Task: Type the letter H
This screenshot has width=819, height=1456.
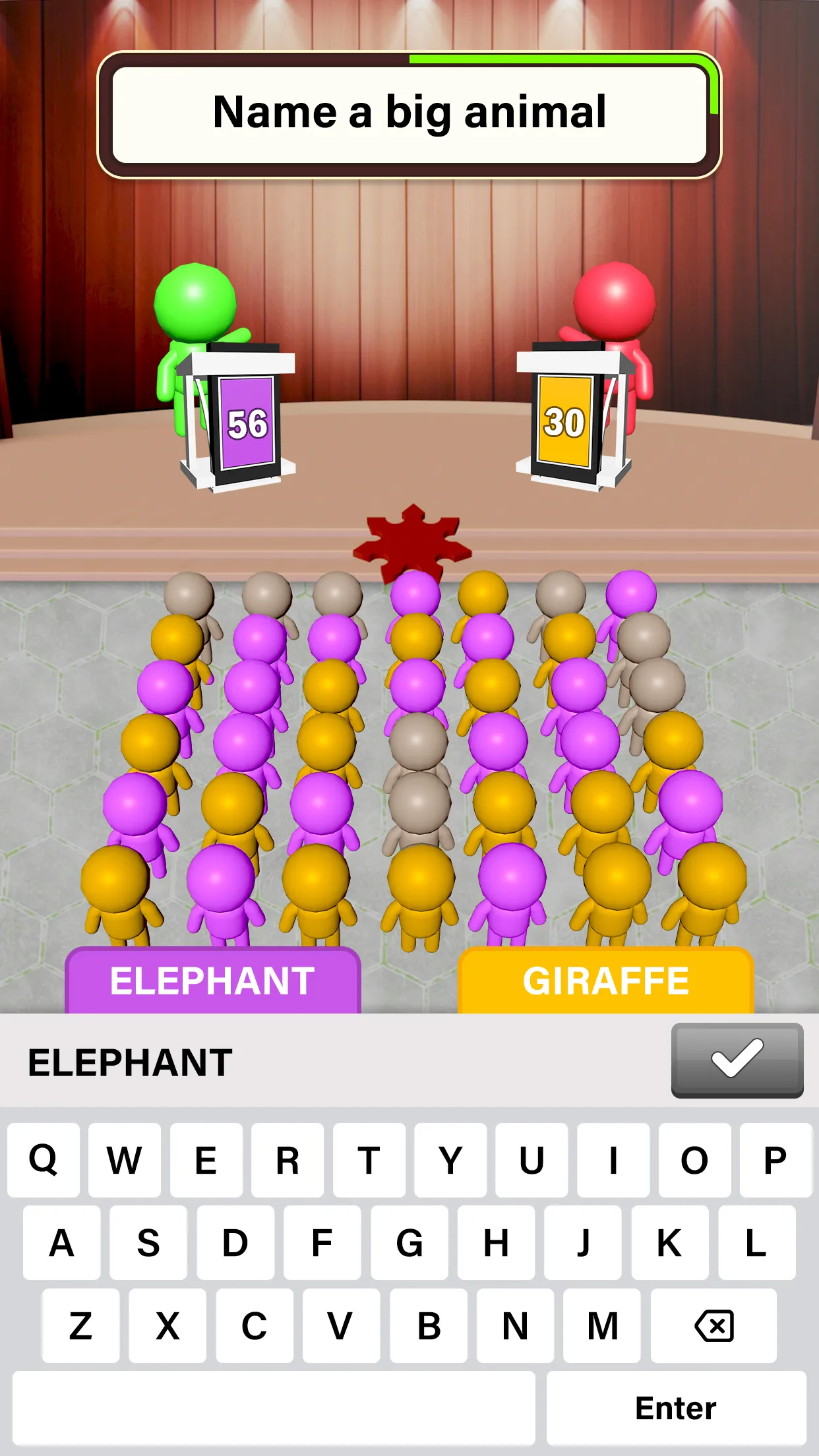Action: click(x=496, y=1243)
